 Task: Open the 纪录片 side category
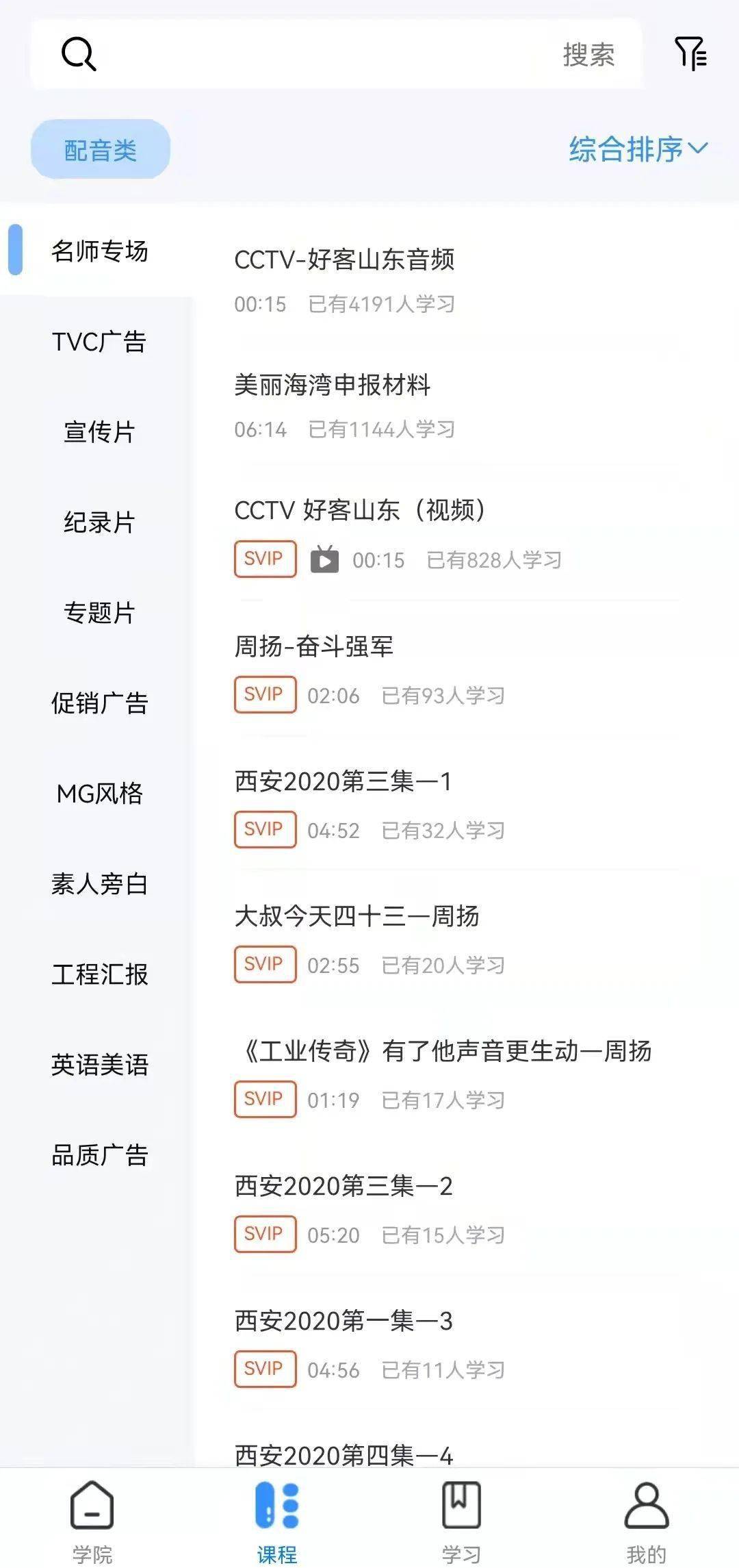click(x=99, y=522)
